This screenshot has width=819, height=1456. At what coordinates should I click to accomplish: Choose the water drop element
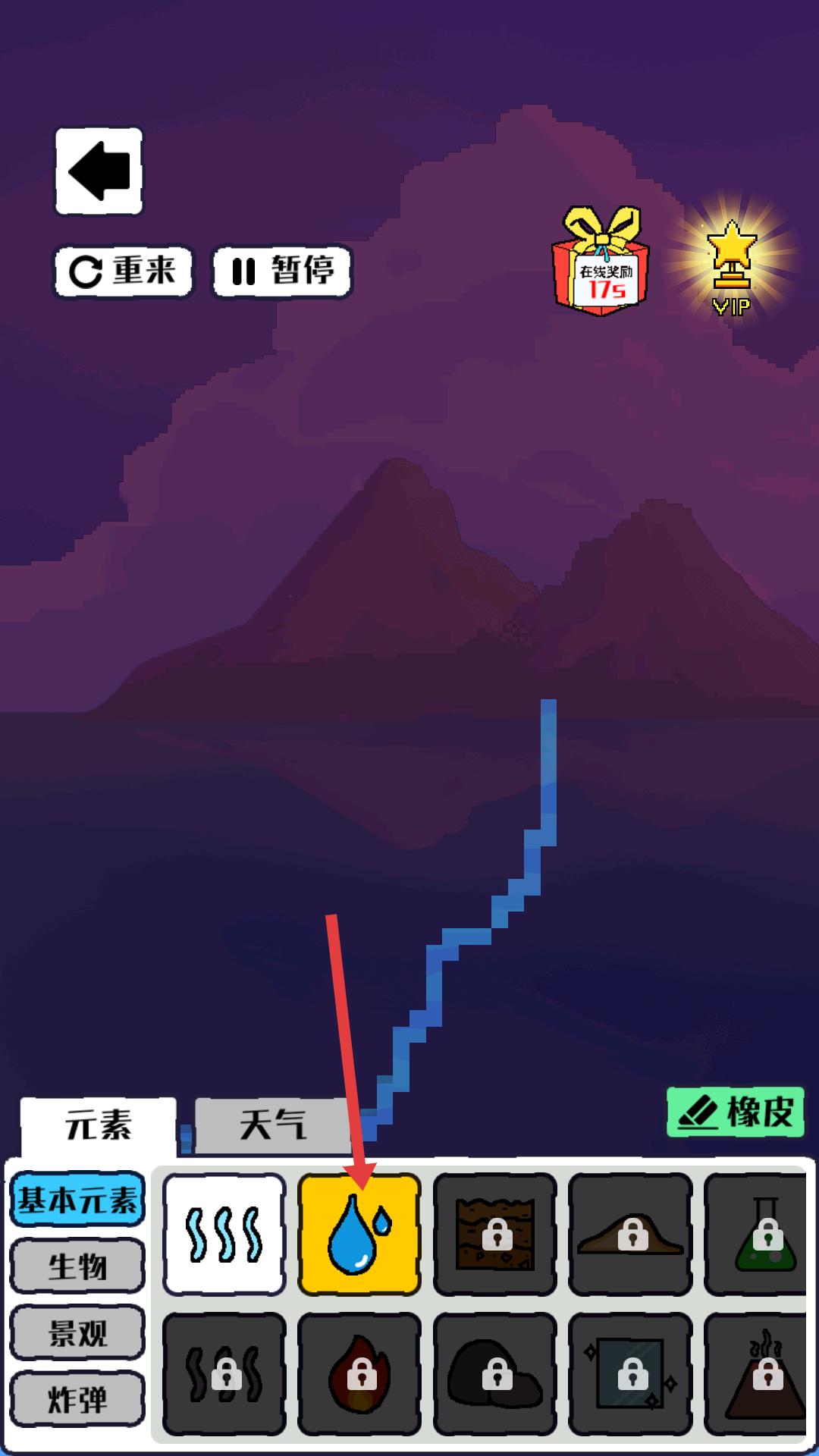tap(359, 1235)
